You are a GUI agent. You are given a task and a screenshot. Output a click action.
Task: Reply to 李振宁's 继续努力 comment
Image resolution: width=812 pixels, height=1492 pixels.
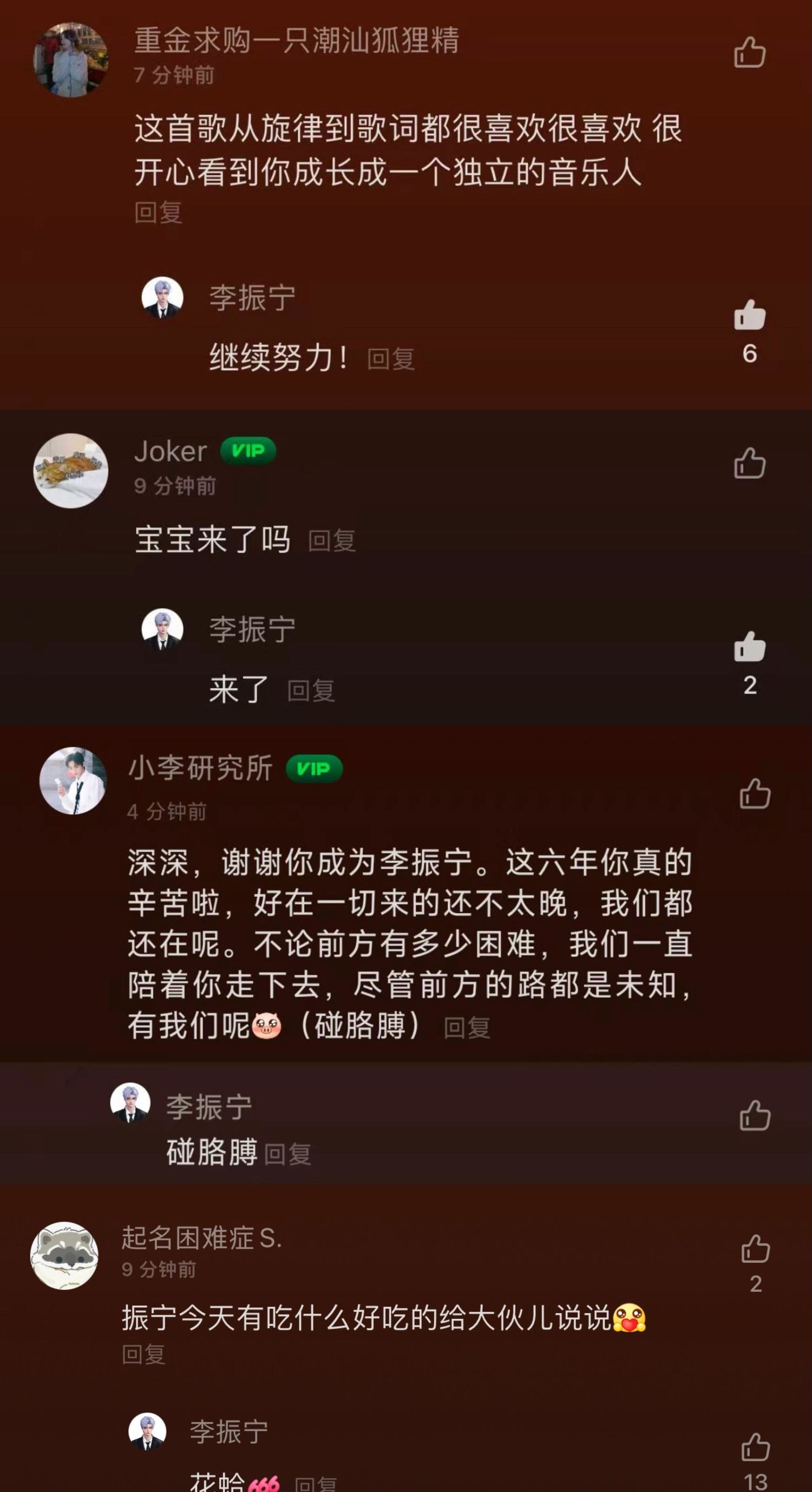click(391, 359)
